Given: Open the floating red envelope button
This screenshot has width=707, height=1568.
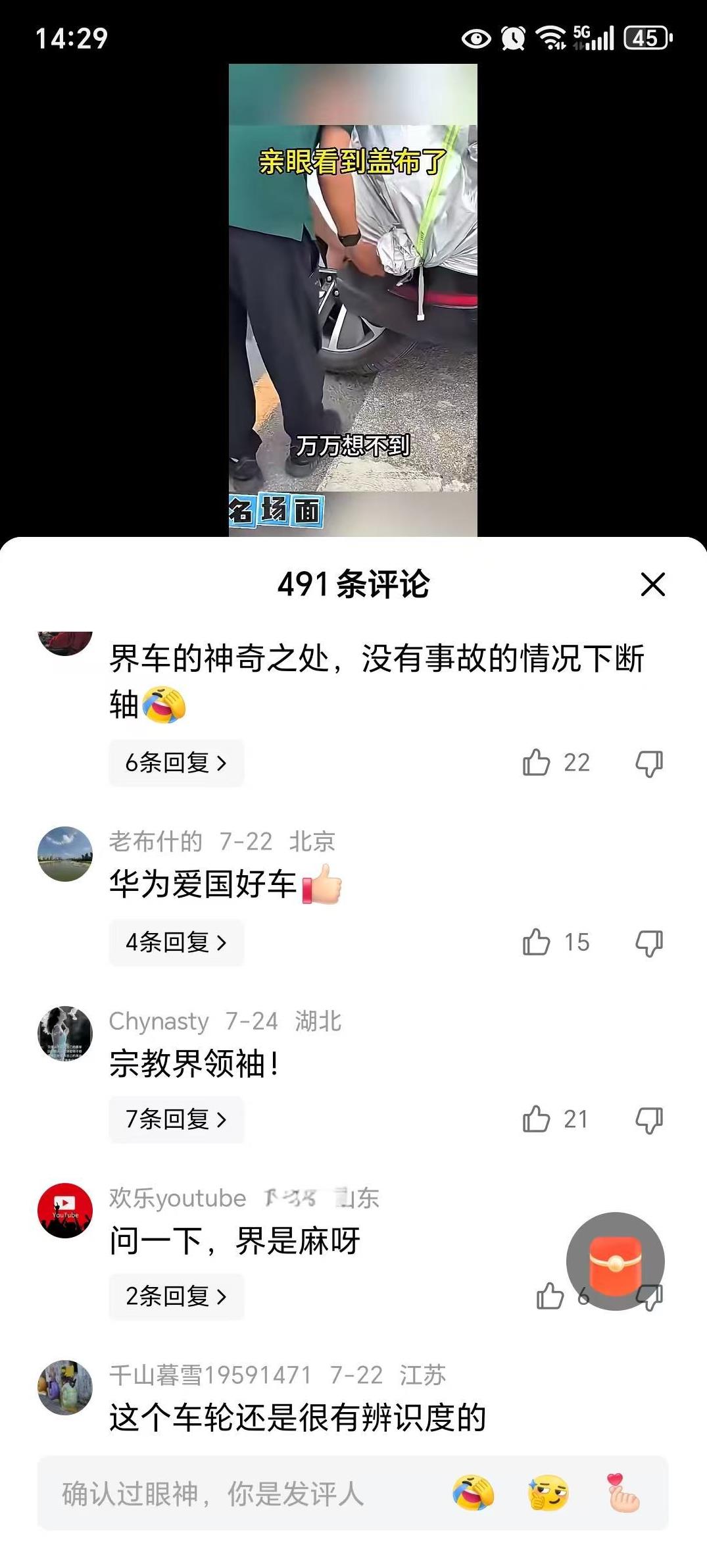Looking at the screenshot, I should (615, 1261).
